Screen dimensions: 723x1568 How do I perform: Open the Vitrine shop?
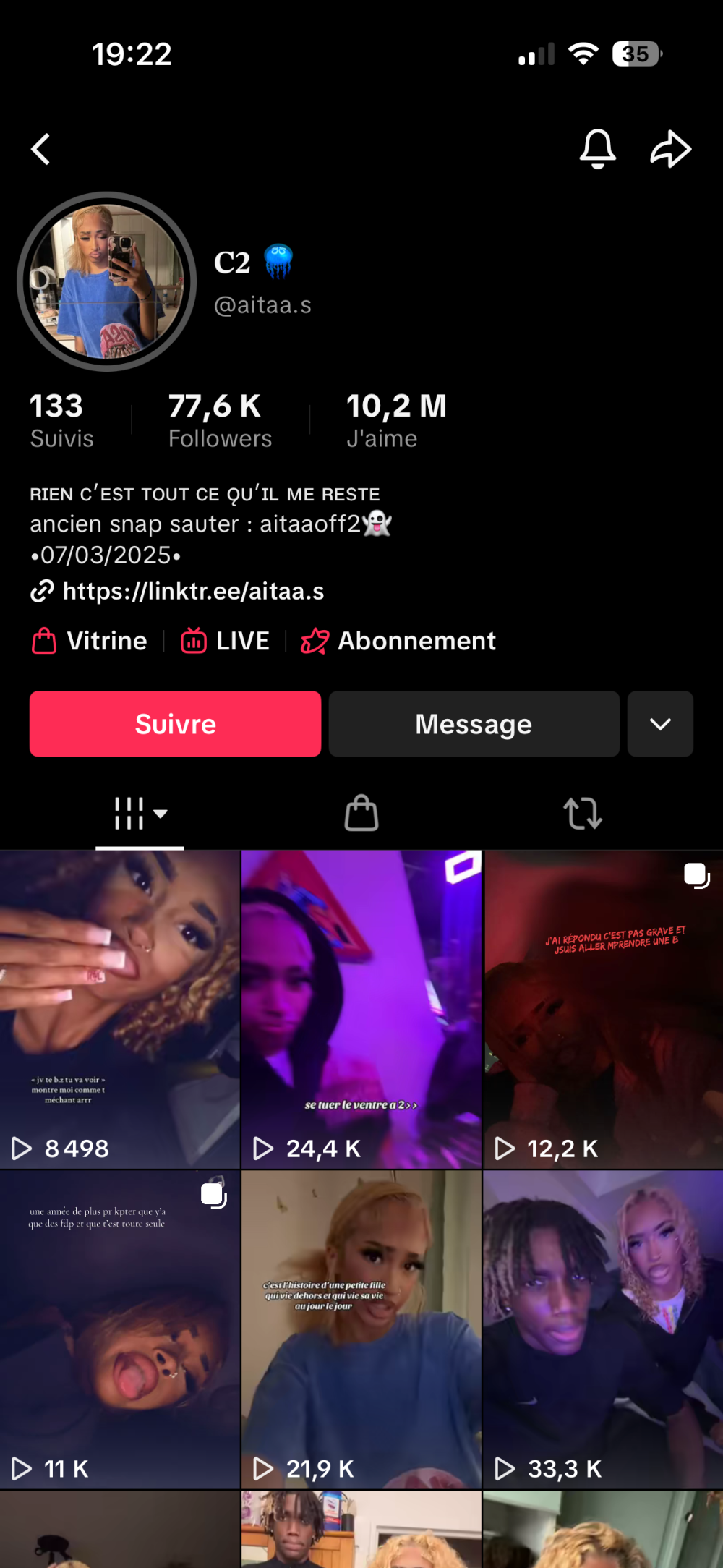(x=90, y=641)
